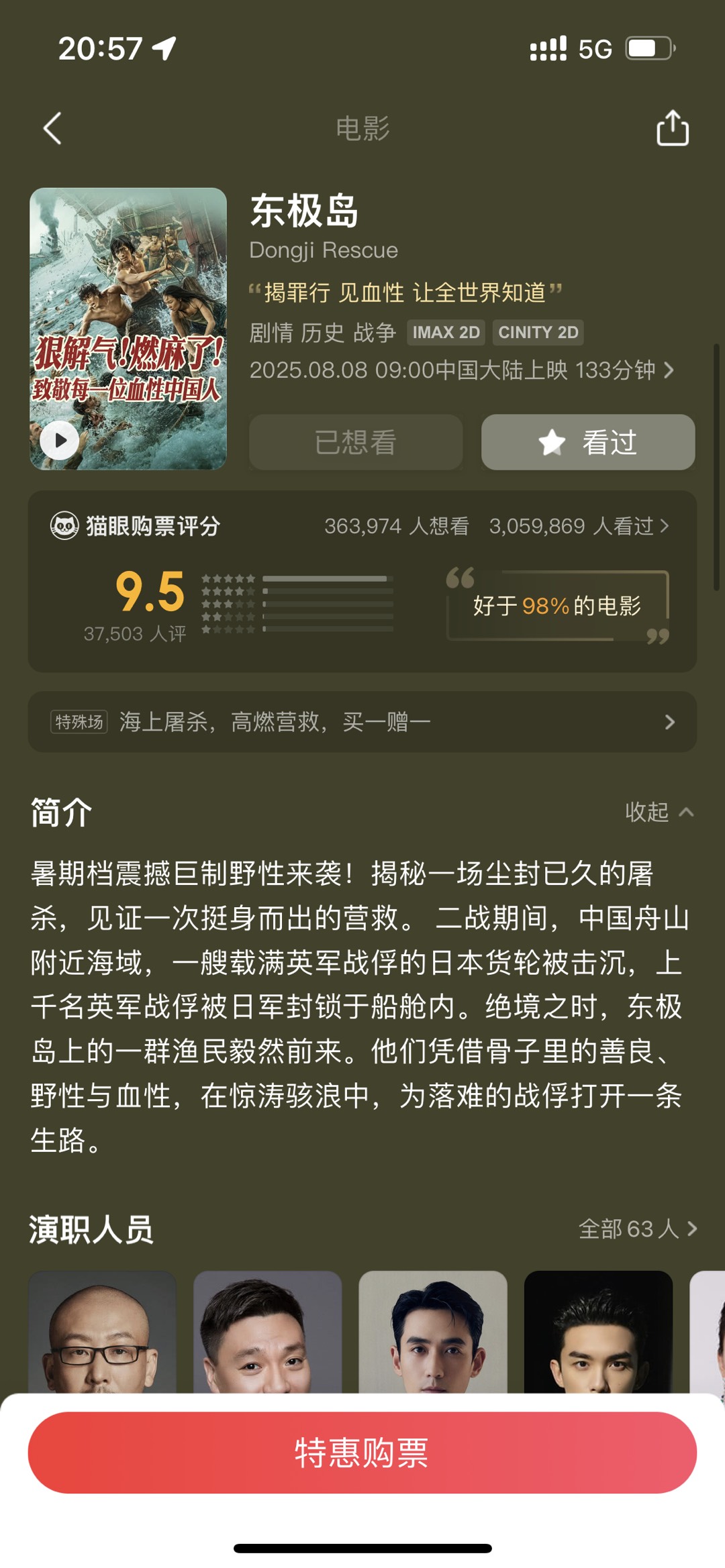Open the bald cast member with glasses

point(102,1332)
